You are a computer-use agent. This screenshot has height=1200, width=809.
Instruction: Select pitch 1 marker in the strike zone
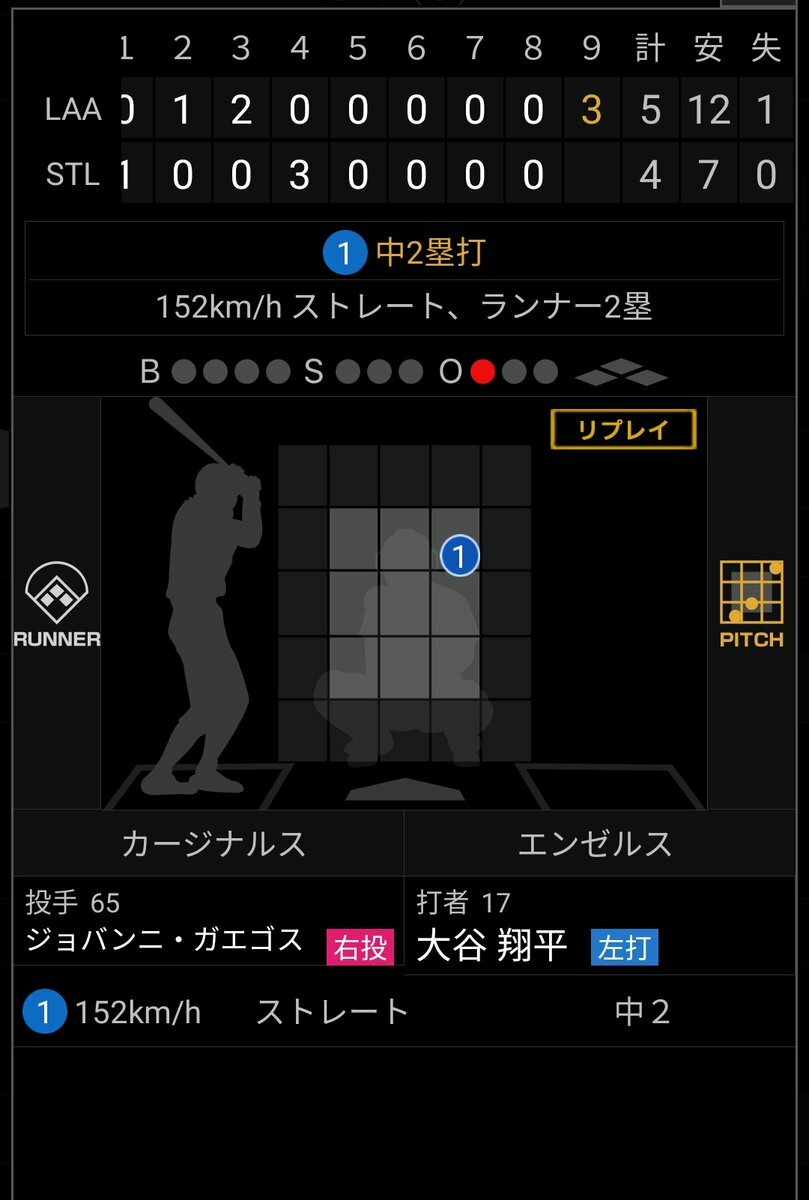point(460,556)
